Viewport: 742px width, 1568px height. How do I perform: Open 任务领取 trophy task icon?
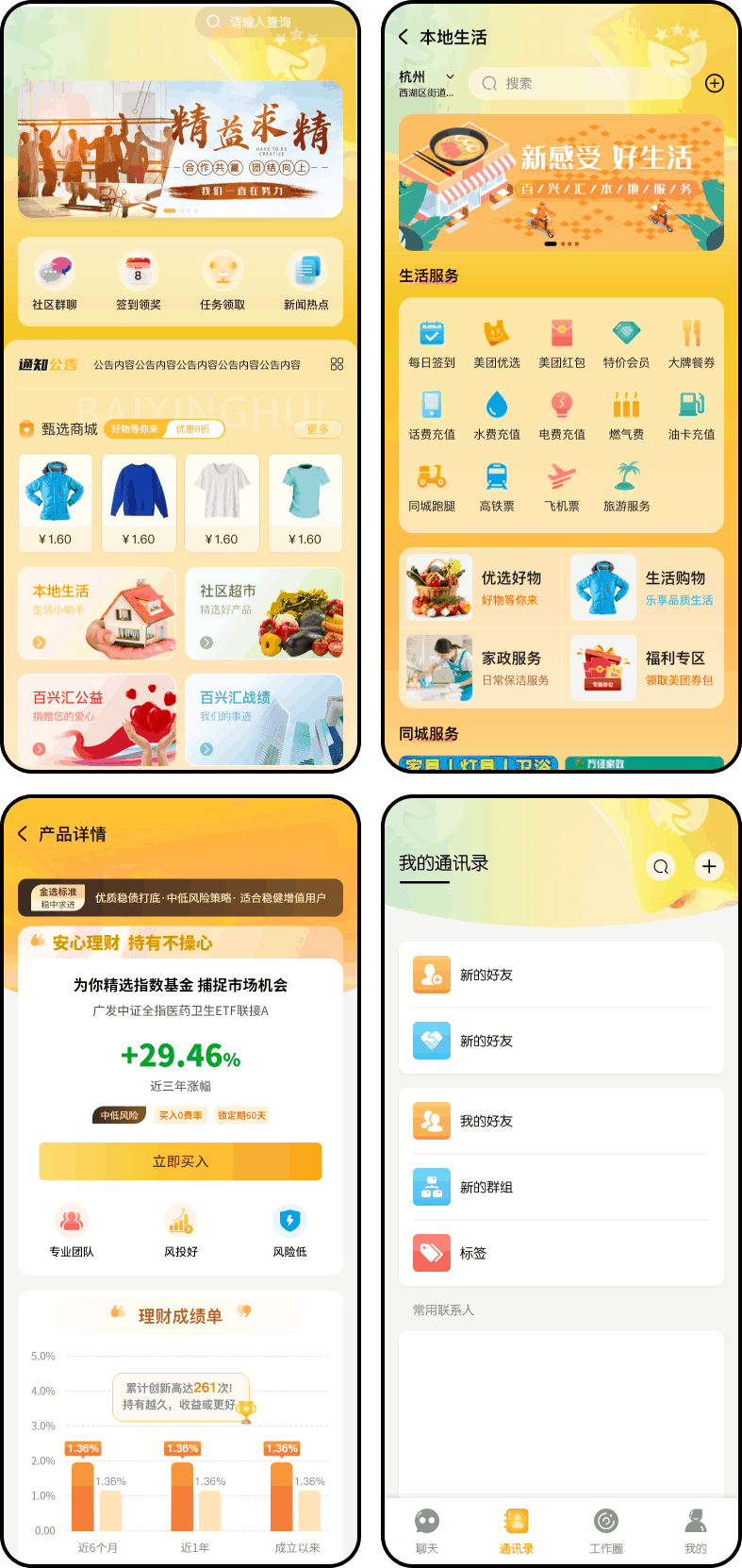tap(223, 274)
